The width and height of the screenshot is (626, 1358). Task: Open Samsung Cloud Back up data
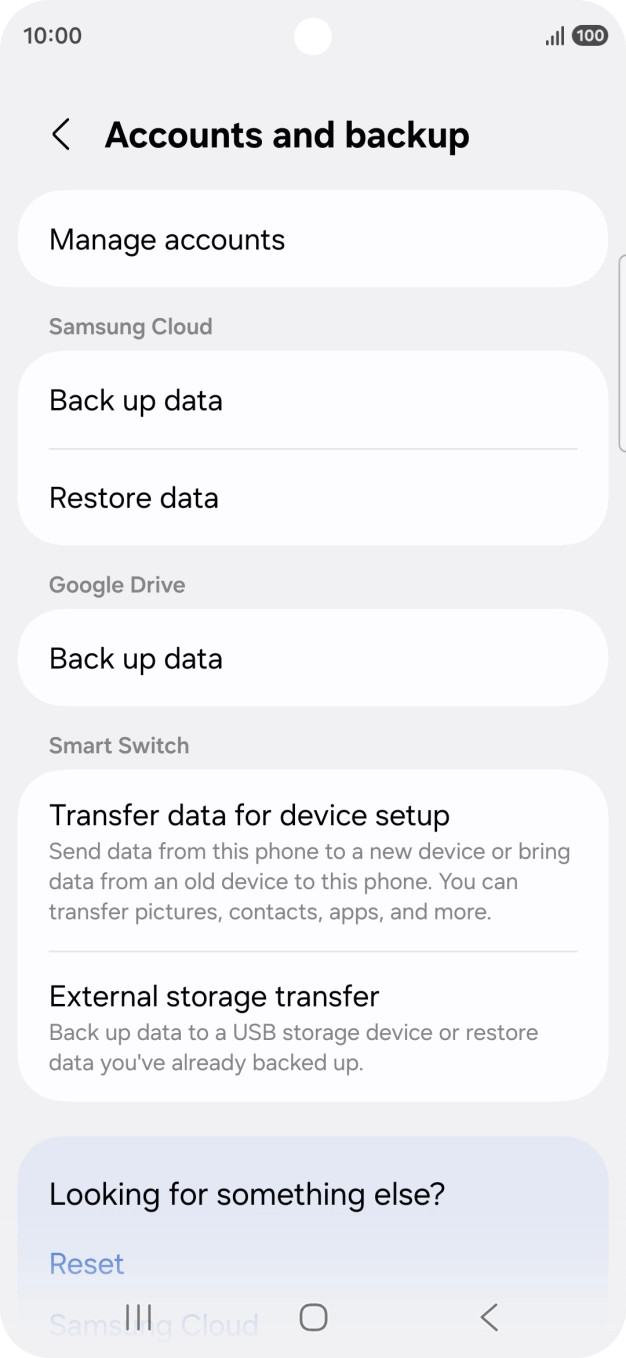click(x=312, y=401)
